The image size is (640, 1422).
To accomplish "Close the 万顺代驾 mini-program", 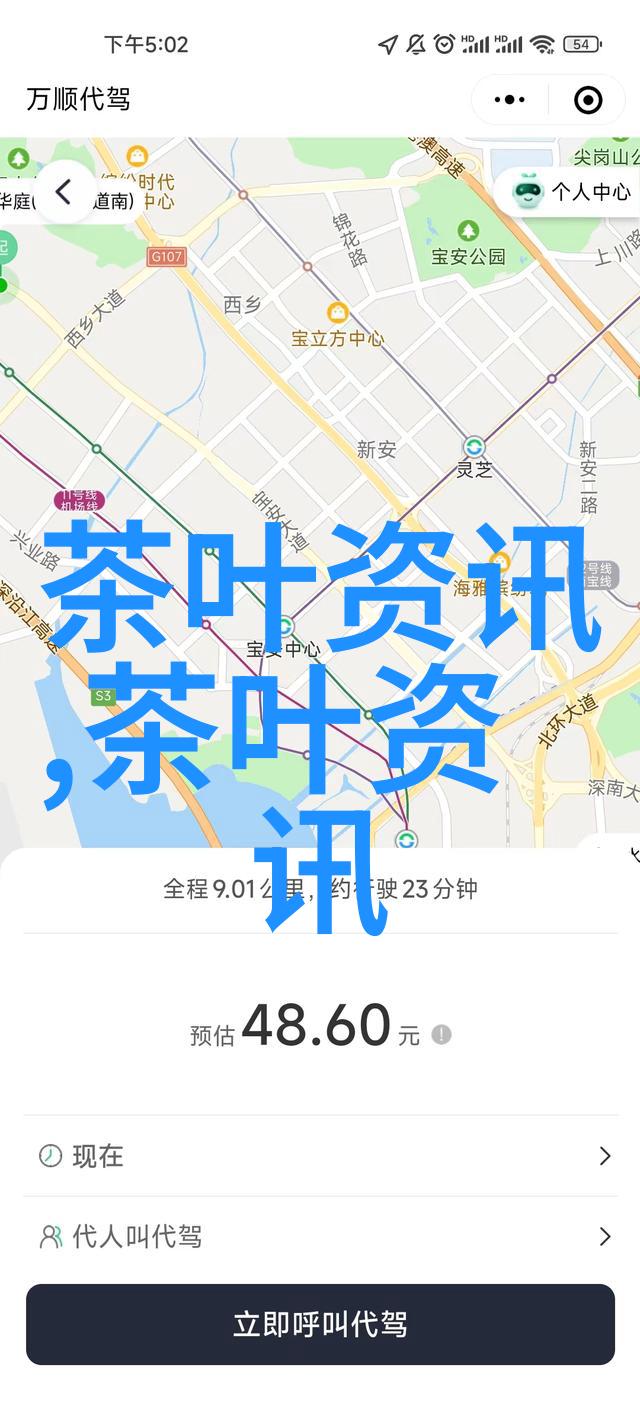I will point(588,100).
